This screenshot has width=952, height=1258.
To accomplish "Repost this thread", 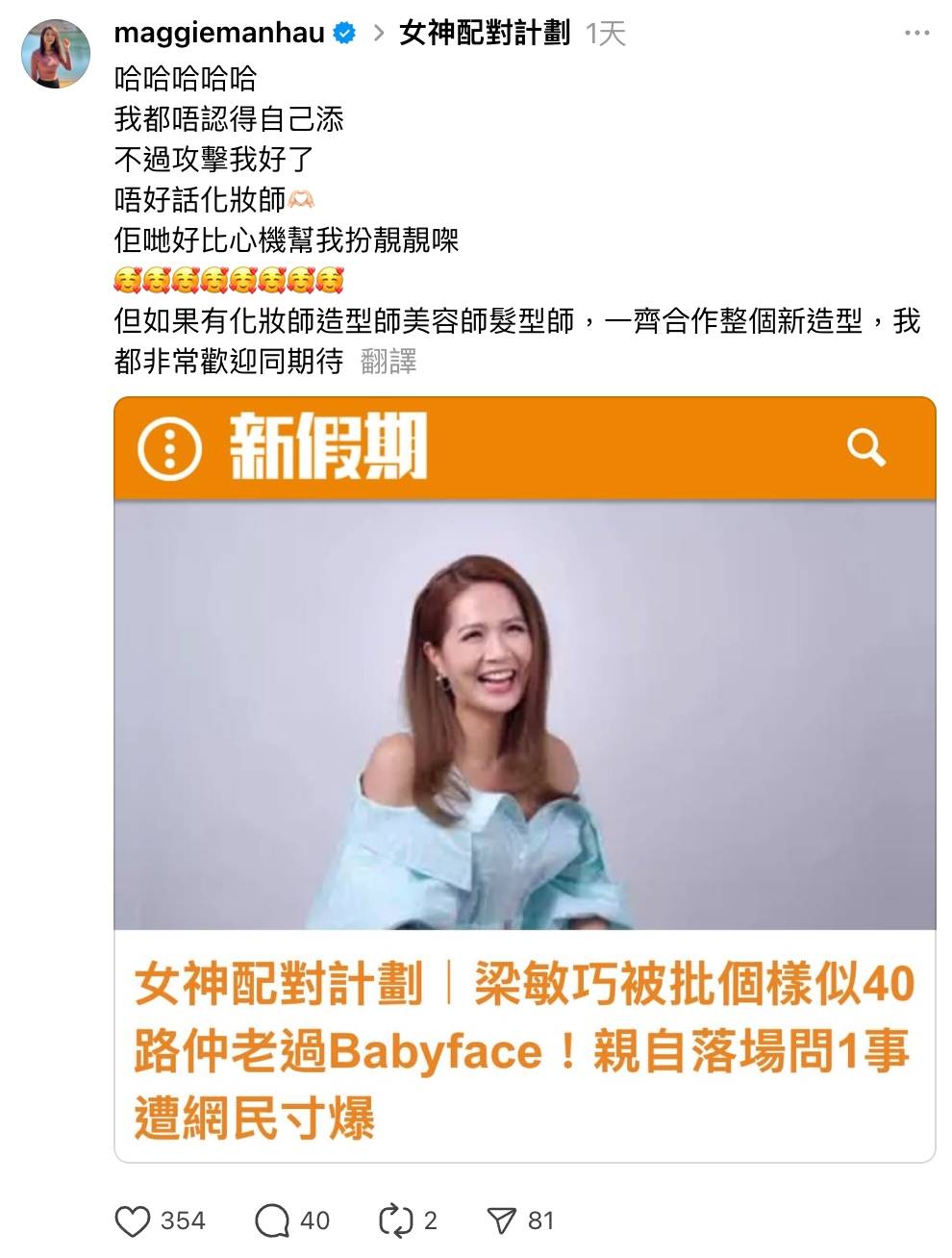I will [395, 1220].
